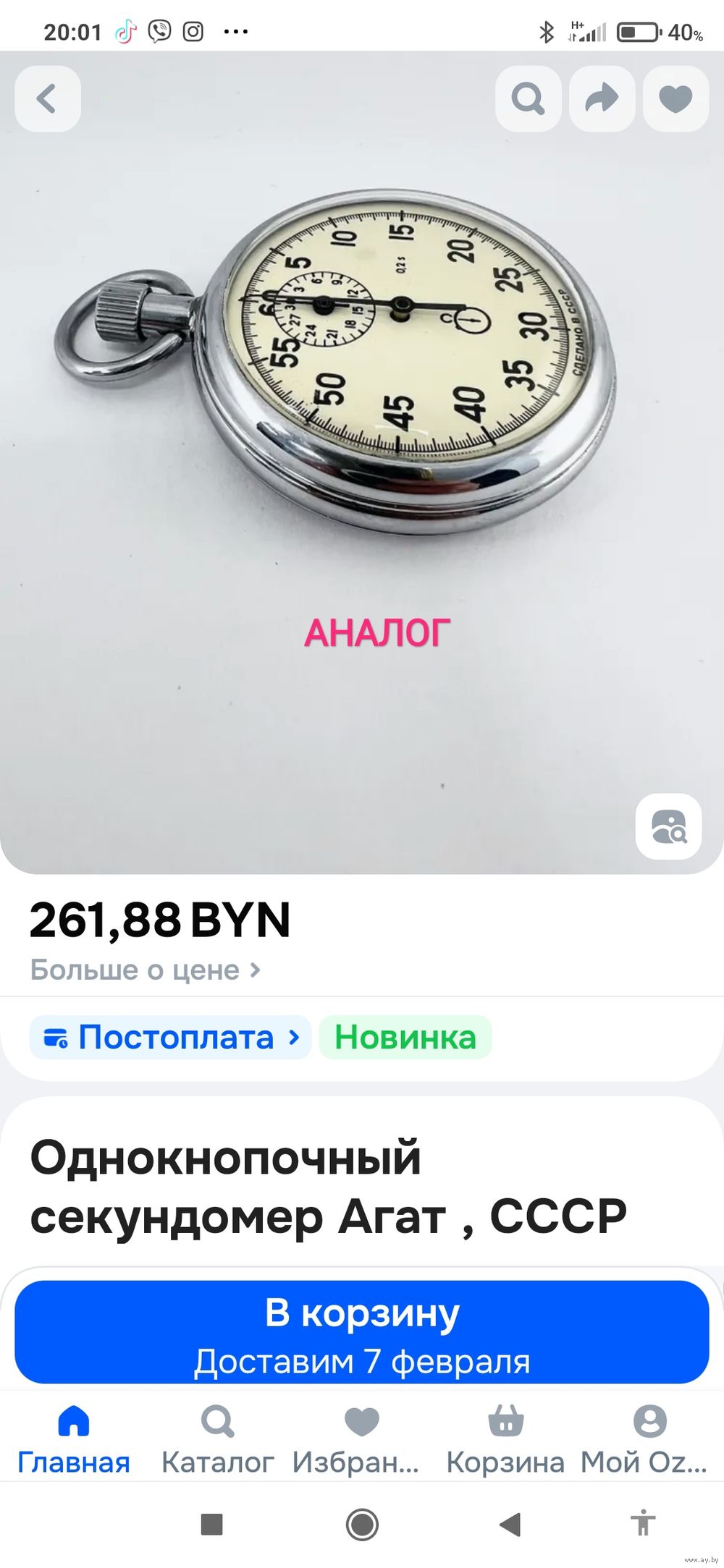Share this stopwatch listing
The image size is (724, 1568).
[602, 99]
